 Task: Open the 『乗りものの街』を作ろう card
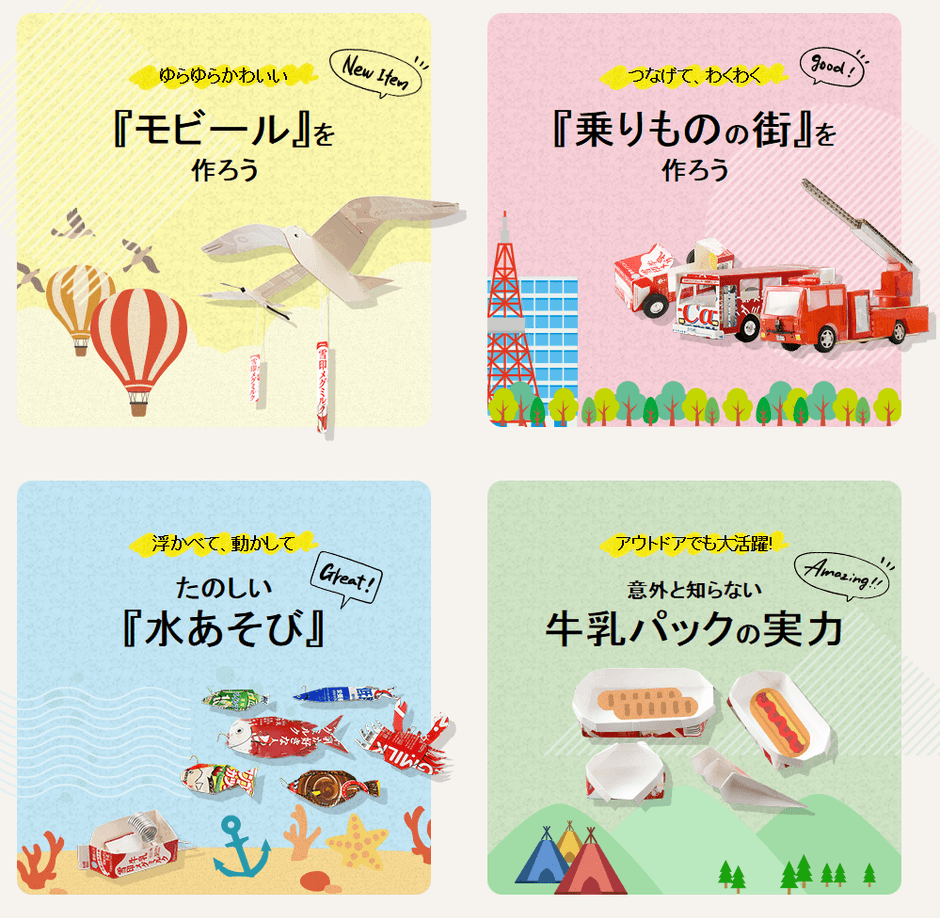click(x=694, y=220)
